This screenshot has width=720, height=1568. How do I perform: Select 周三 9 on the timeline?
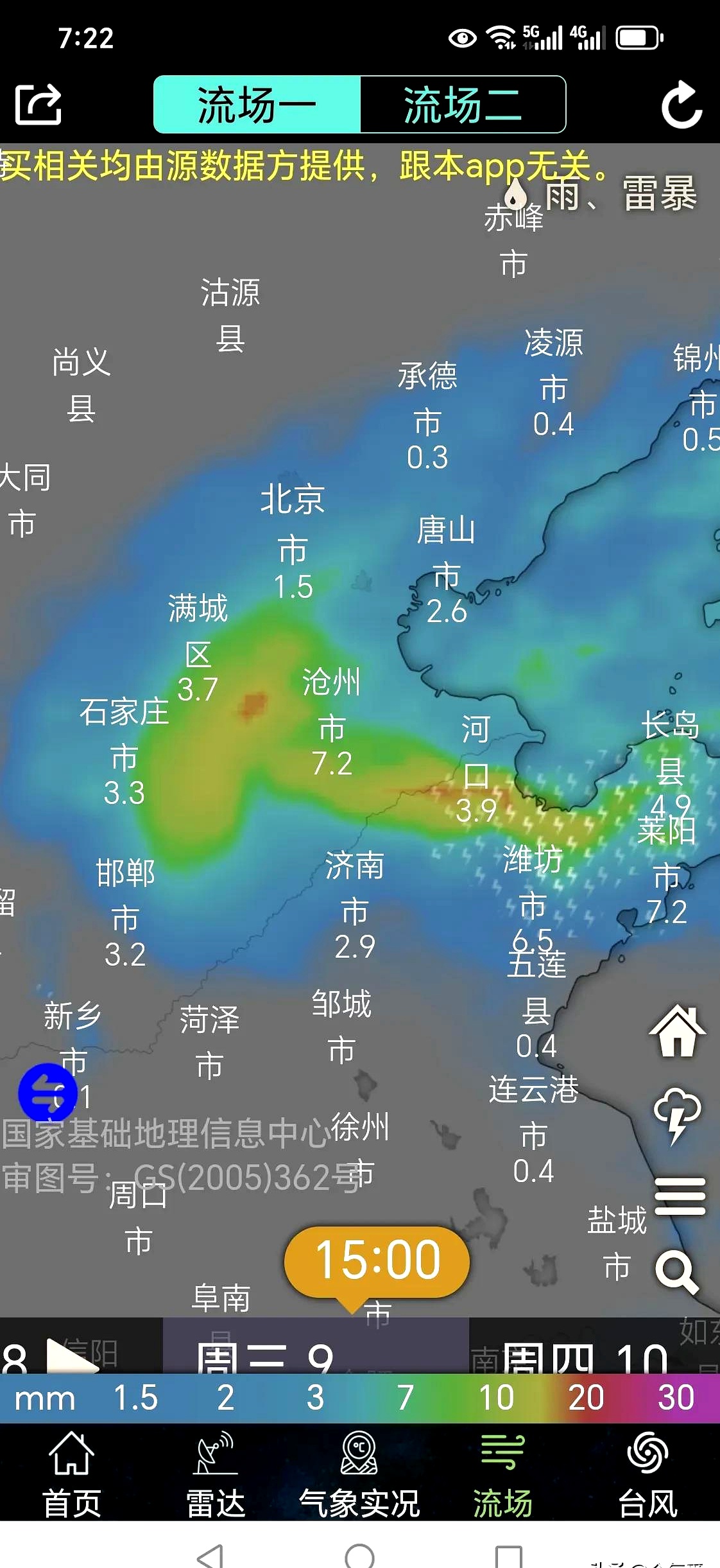(264, 1356)
